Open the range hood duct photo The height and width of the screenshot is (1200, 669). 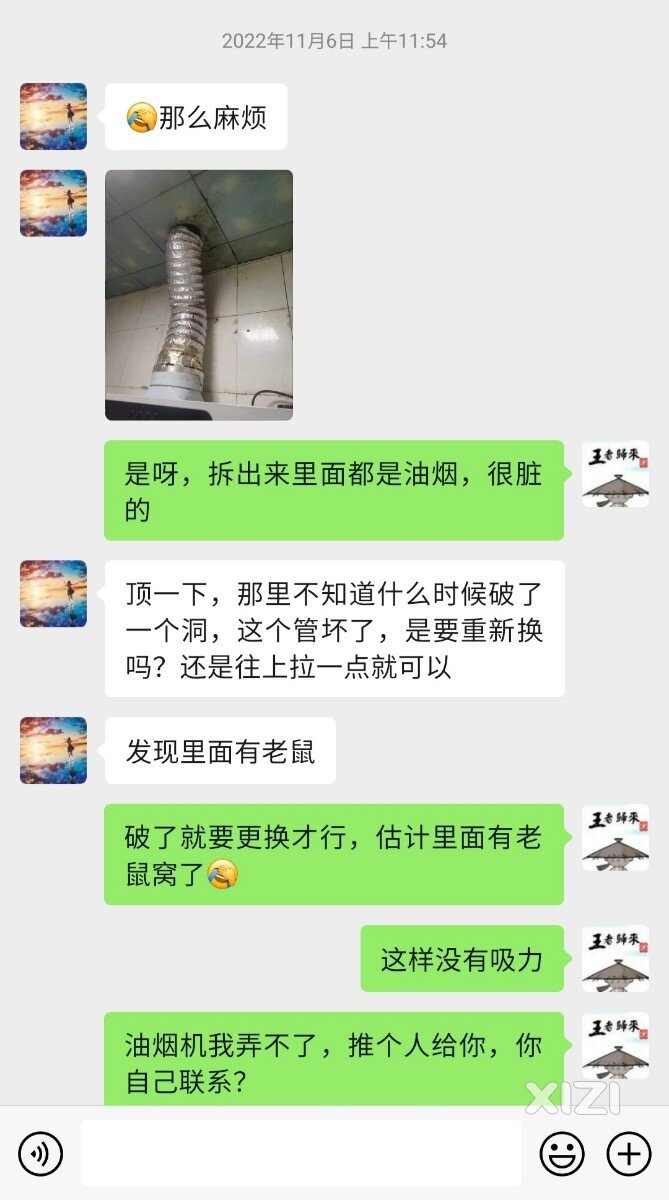coord(199,295)
